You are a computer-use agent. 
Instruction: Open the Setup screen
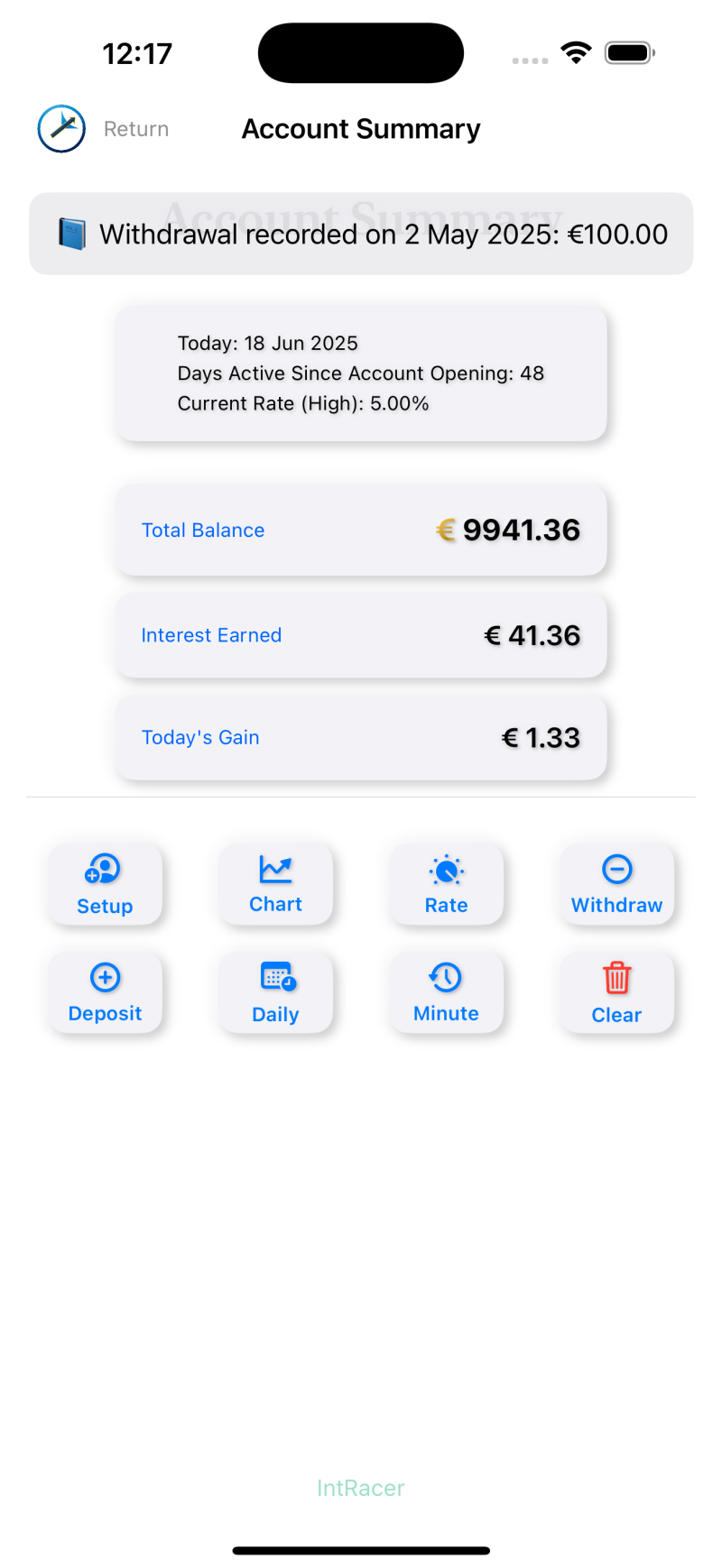coord(105,884)
